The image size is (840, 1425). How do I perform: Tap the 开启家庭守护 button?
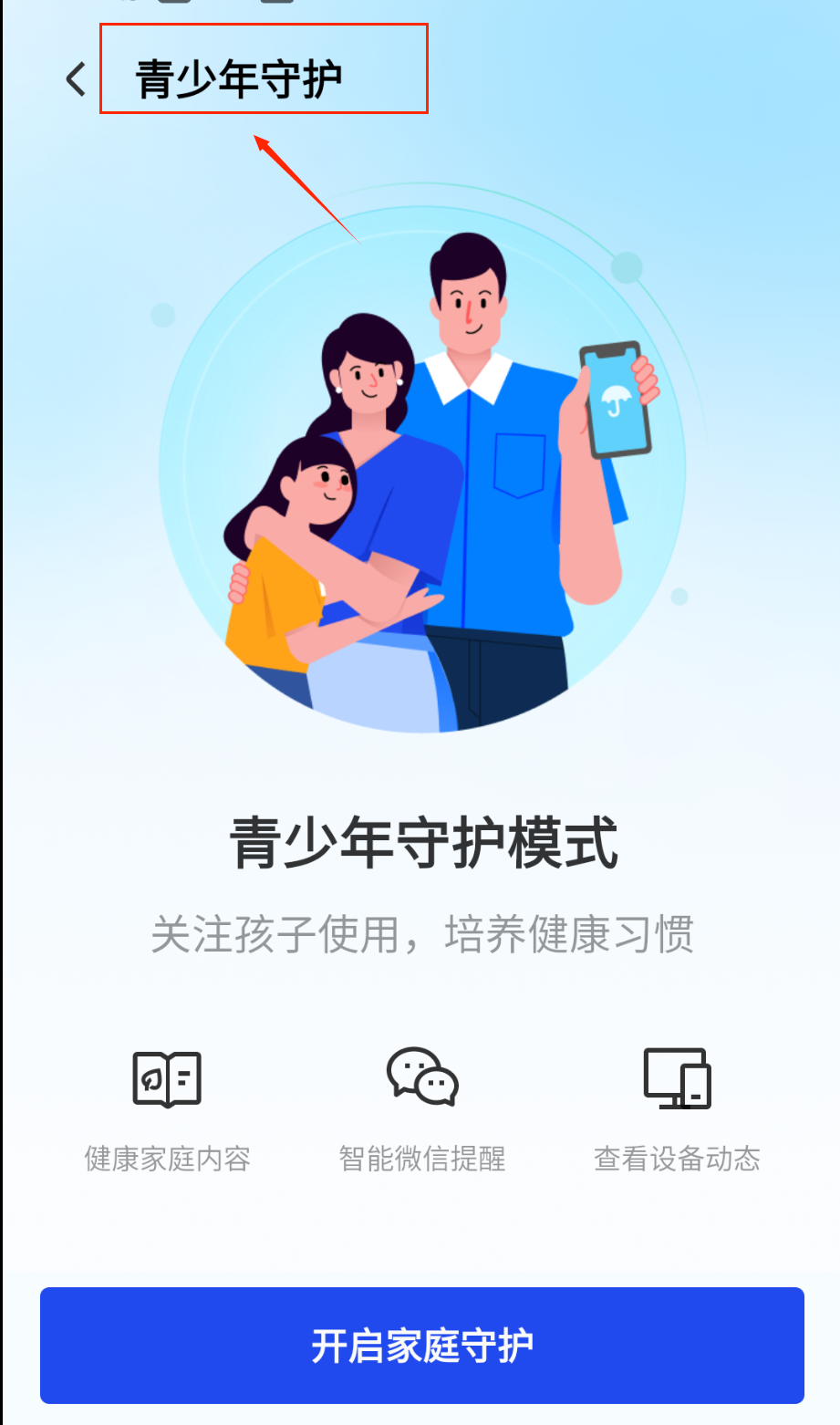[421, 1345]
